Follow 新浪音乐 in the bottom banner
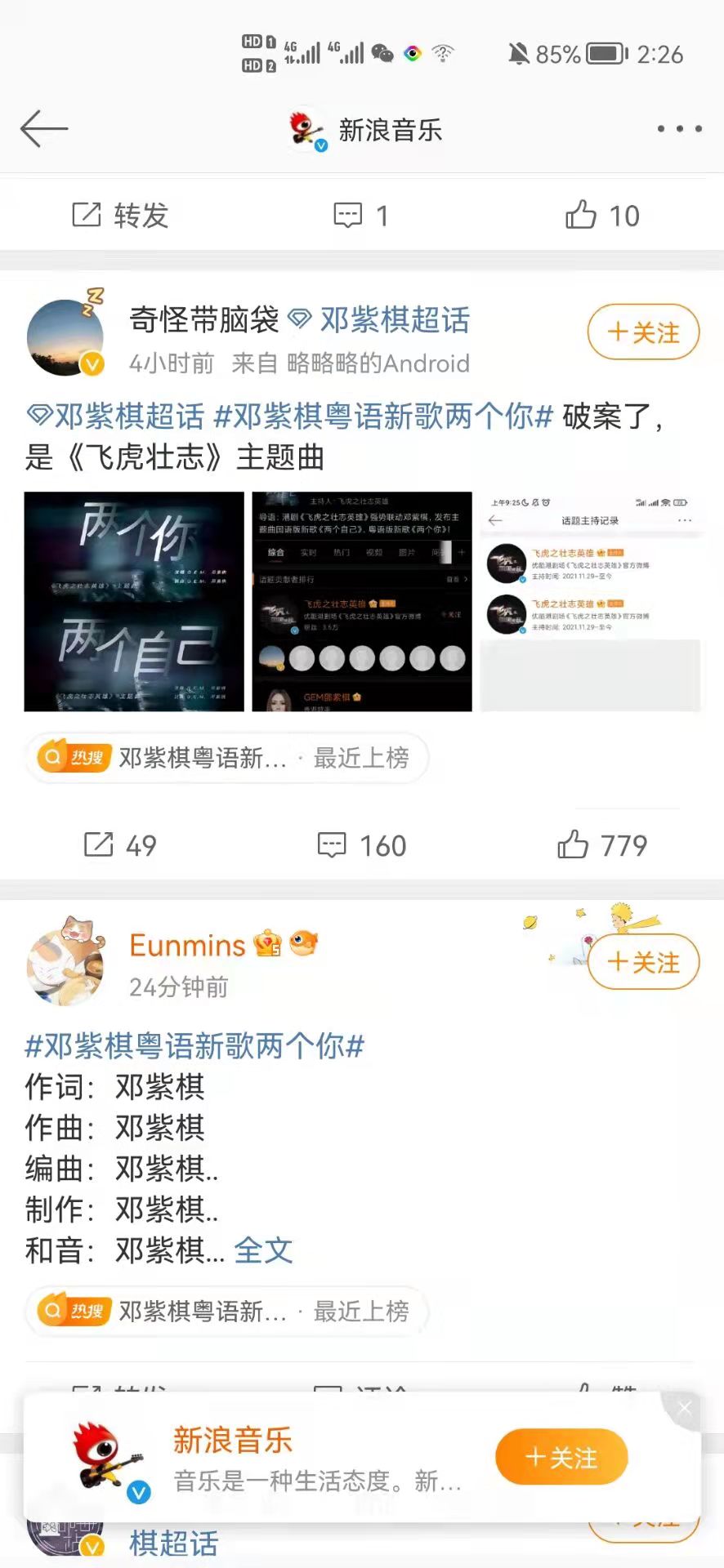The height and width of the screenshot is (1568, 724). click(561, 1456)
